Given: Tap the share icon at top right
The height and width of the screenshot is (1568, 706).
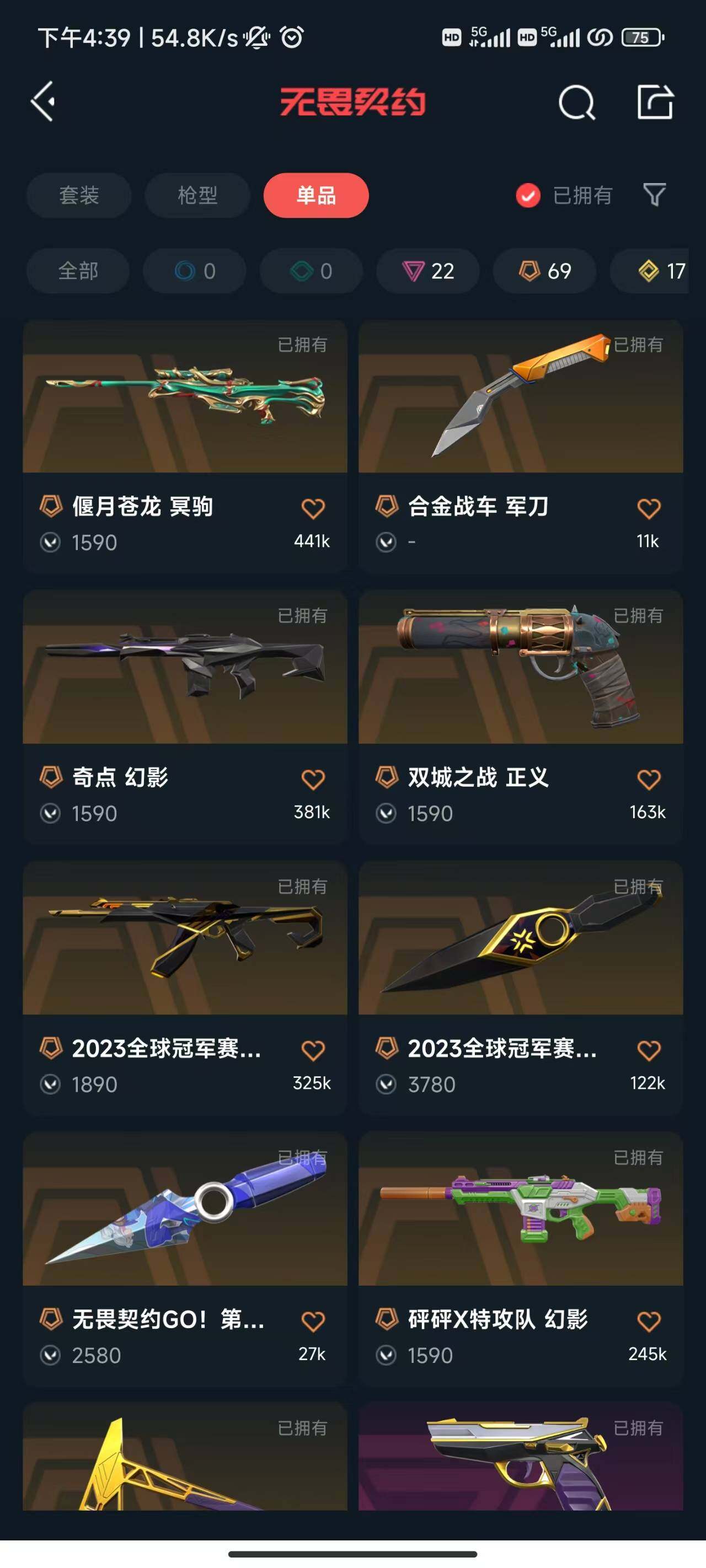Looking at the screenshot, I should click(x=657, y=101).
